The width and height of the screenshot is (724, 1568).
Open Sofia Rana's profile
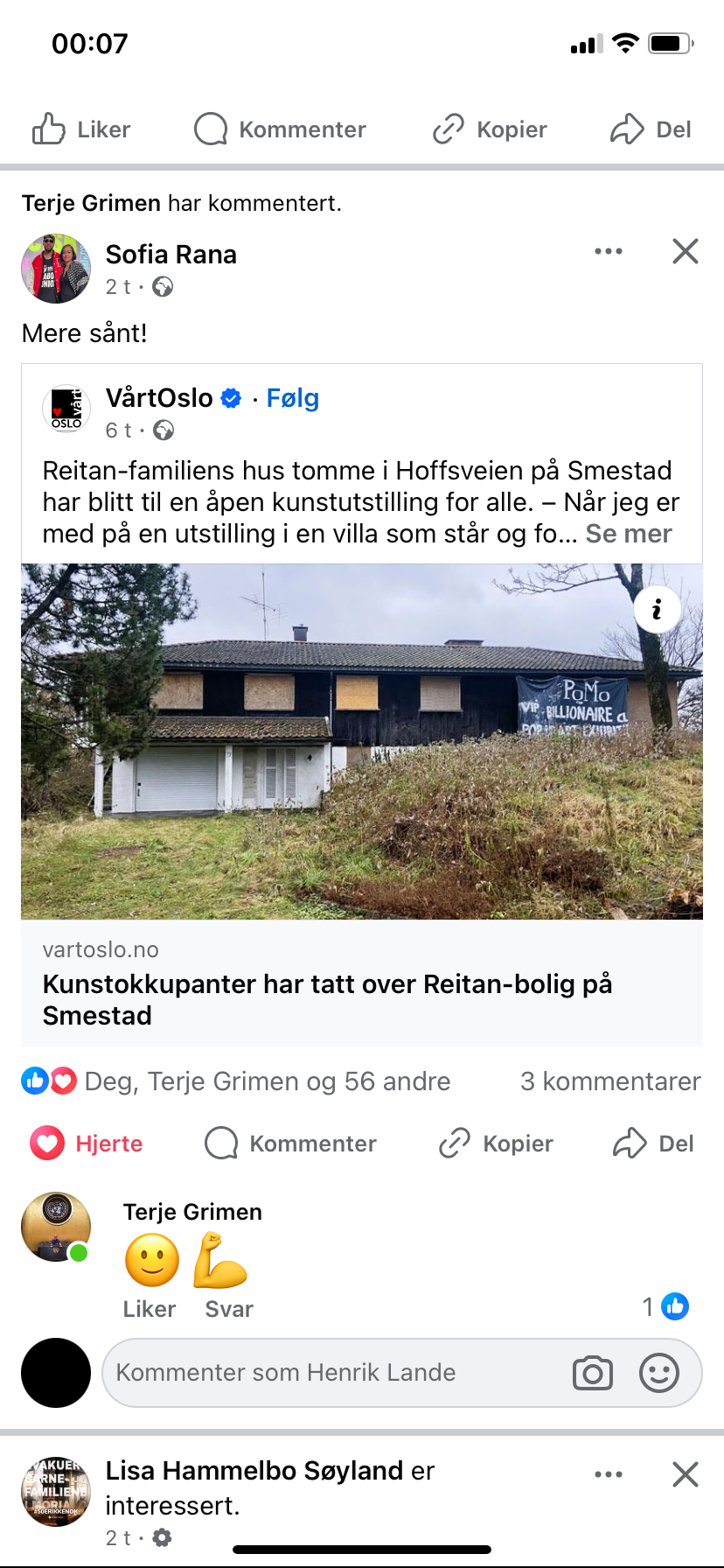[x=171, y=255]
